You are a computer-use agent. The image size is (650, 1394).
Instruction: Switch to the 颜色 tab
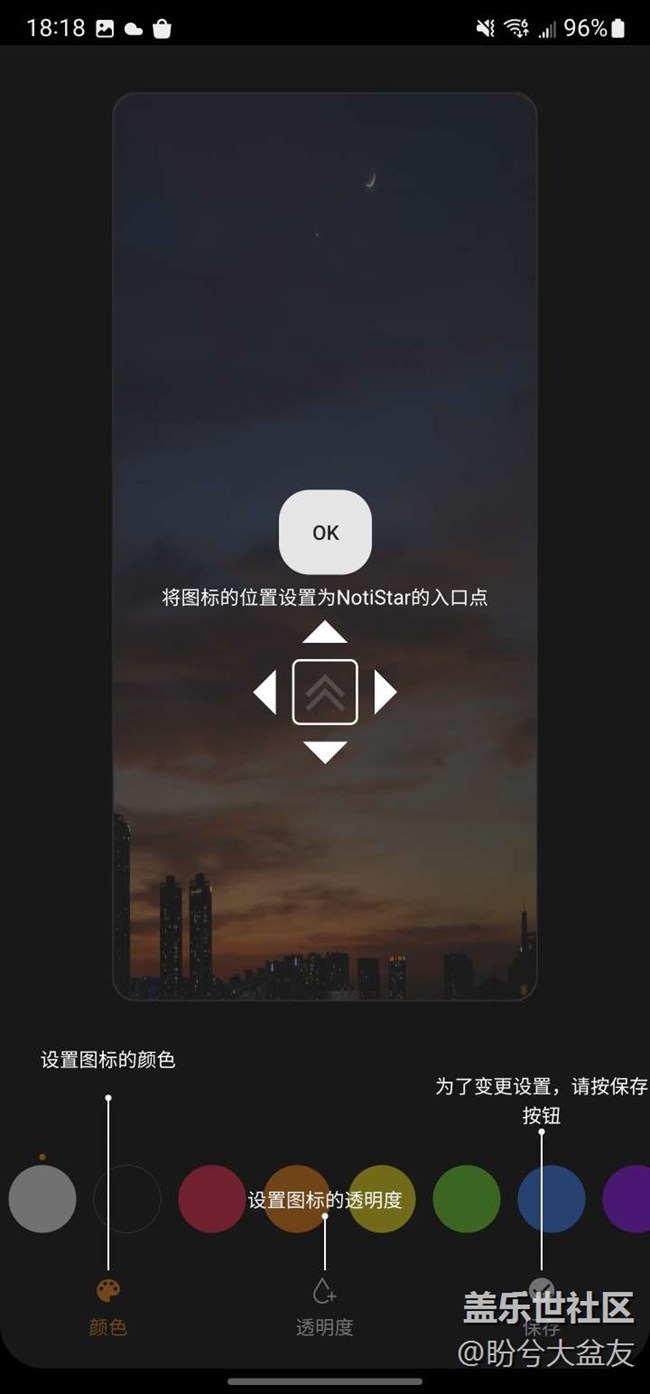108,1306
